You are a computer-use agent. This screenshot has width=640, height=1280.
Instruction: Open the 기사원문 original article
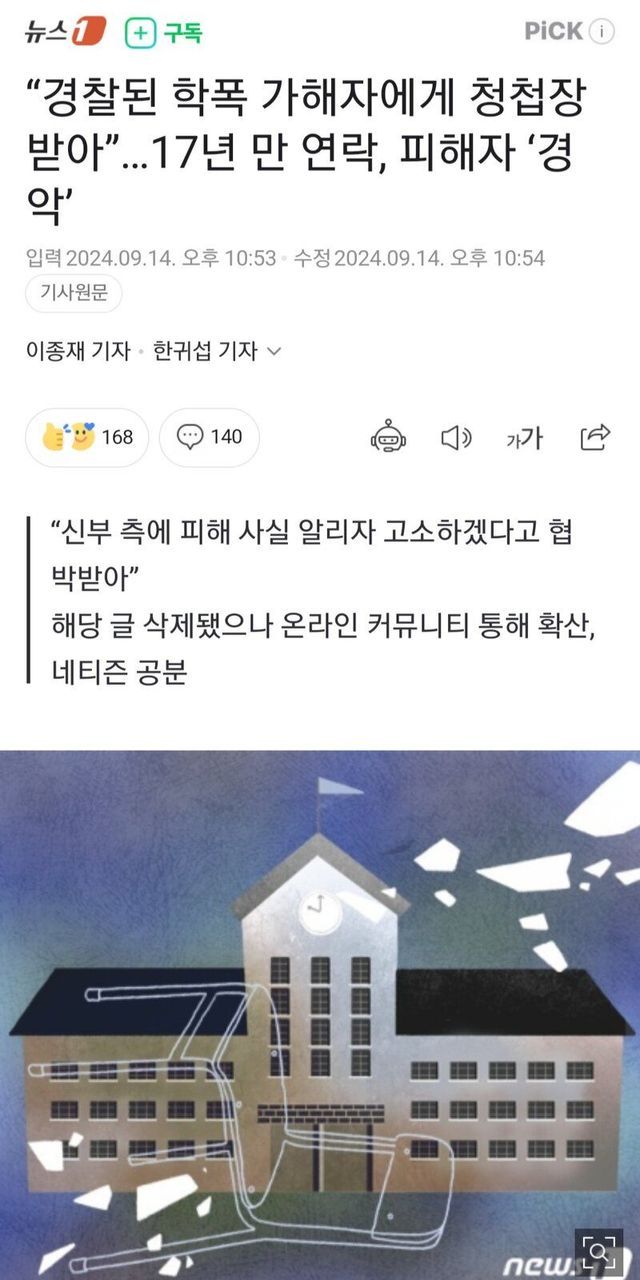pos(74,294)
